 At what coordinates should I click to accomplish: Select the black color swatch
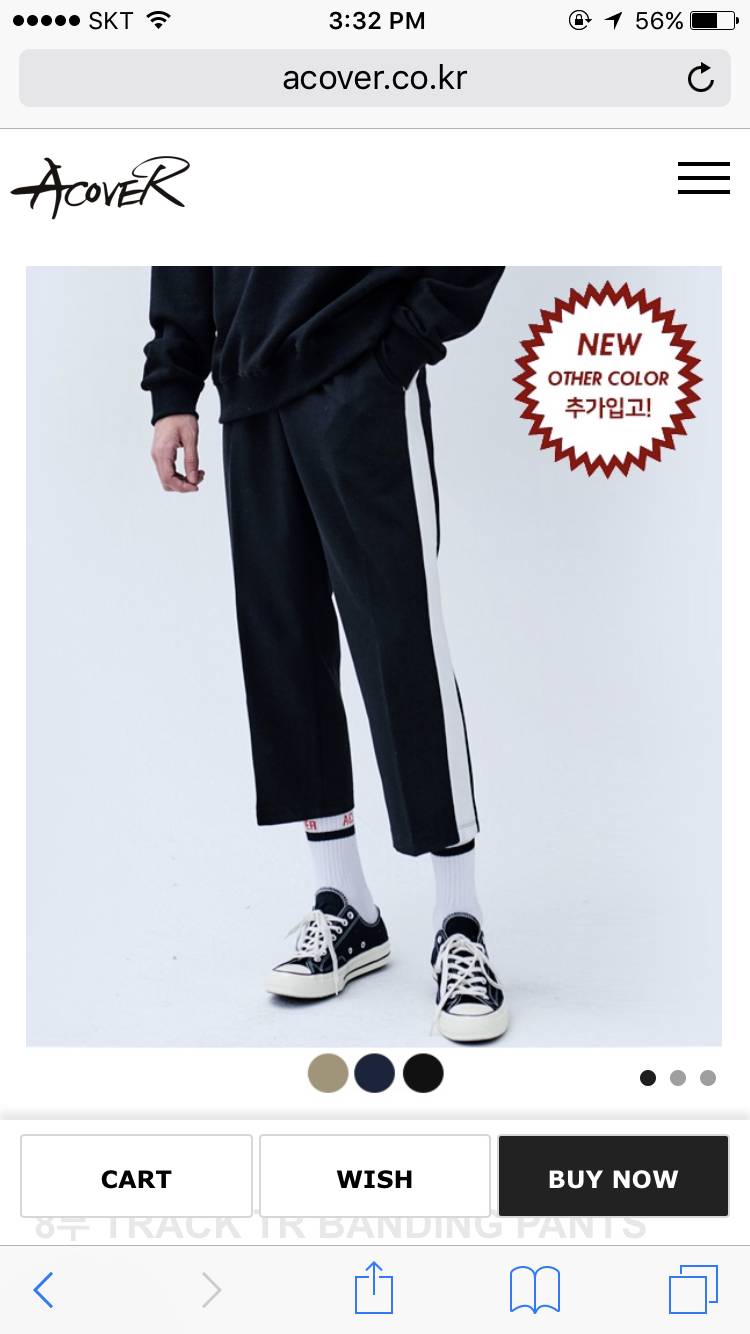click(x=423, y=1073)
